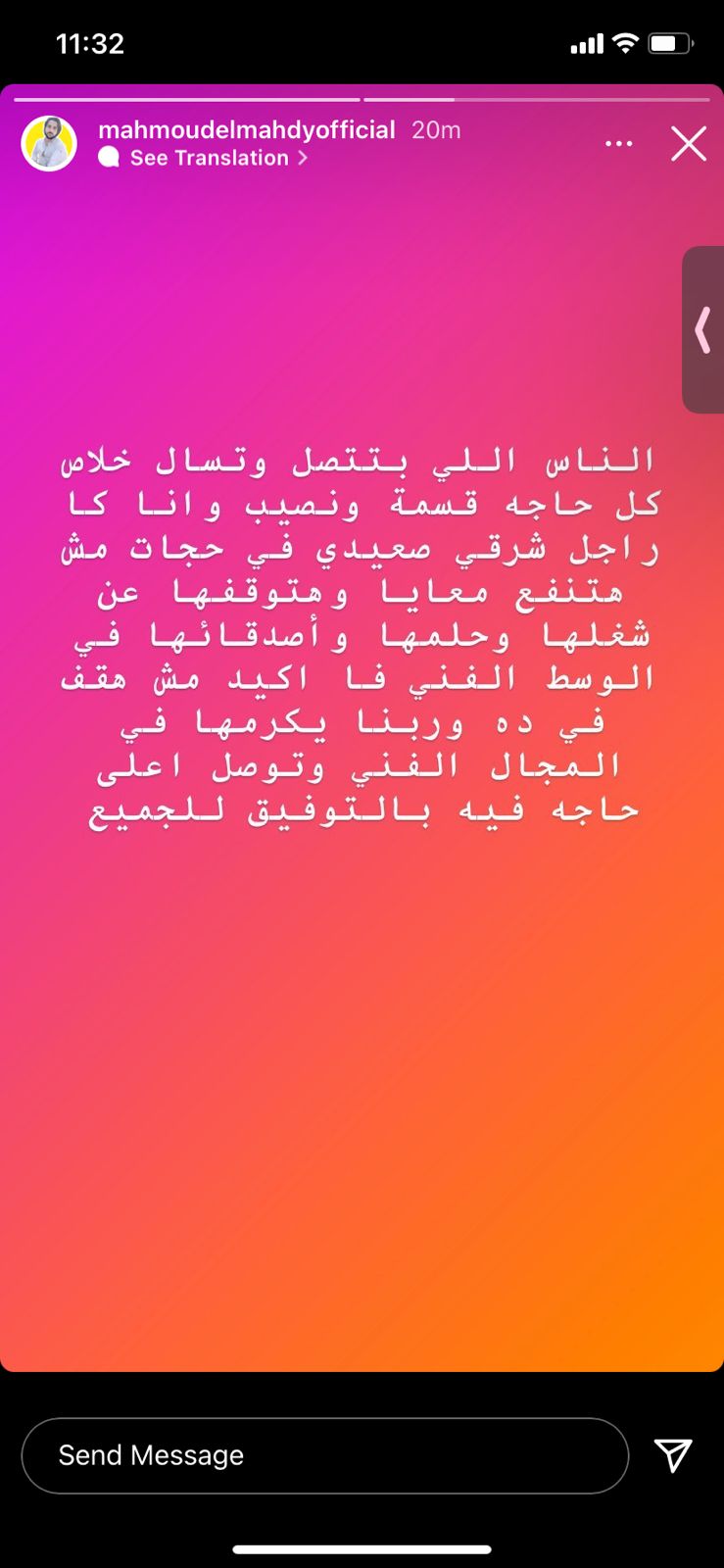Open the three-dot story options menu
This screenshot has height=1568, width=724.
[x=619, y=144]
